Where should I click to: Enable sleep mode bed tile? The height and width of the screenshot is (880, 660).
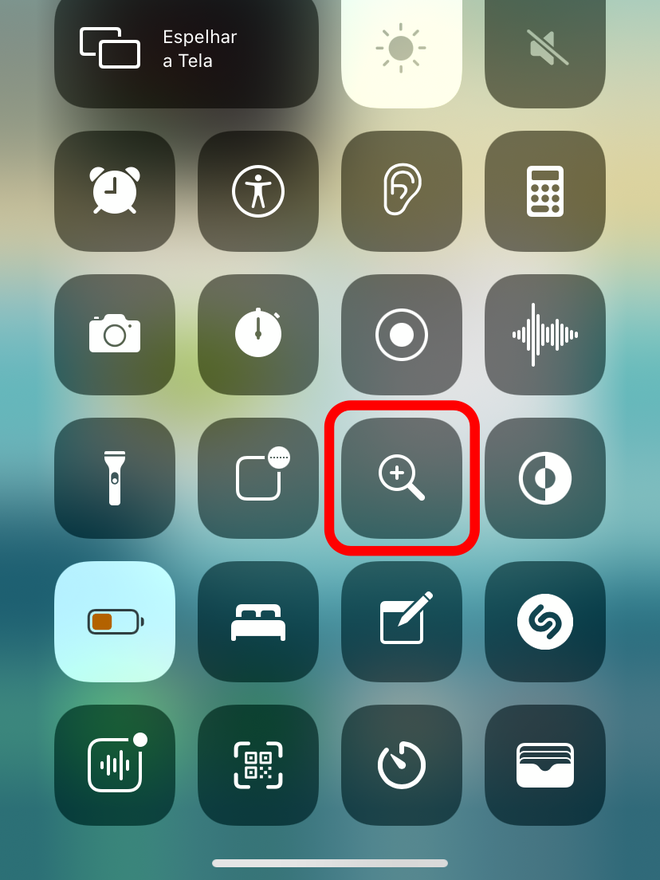click(258, 622)
